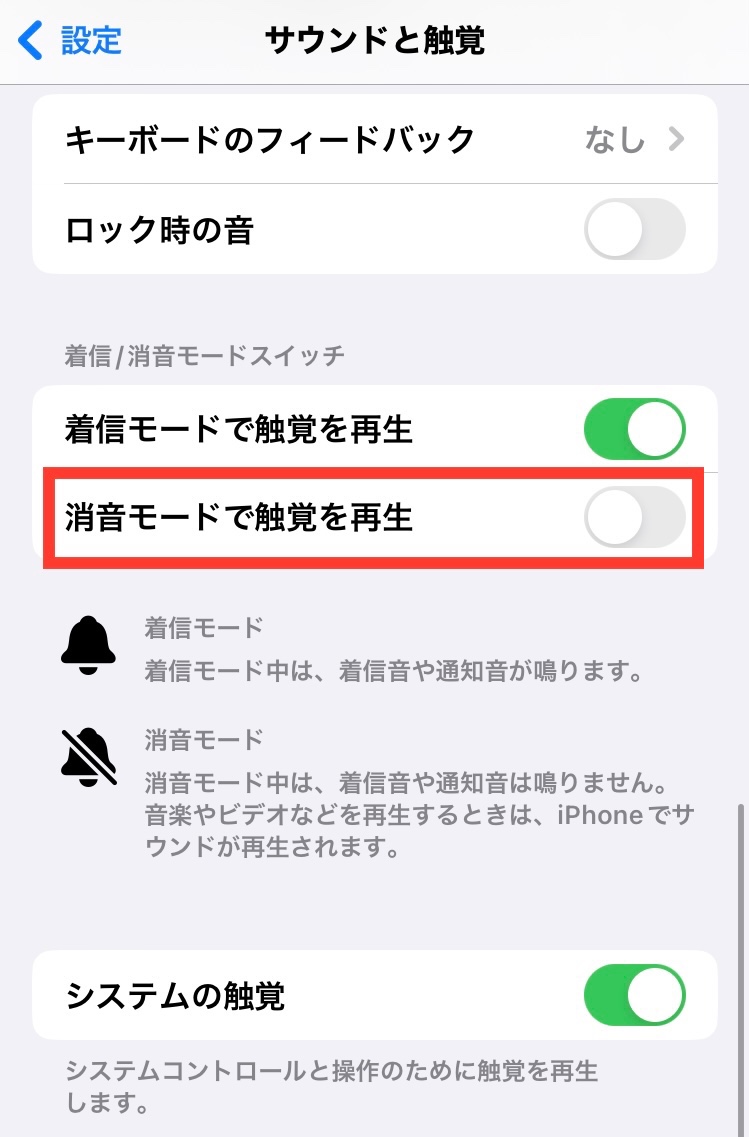The height and width of the screenshot is (1137, 749).
Task: Enable 消音モードで触覚を再生
Action: tap(634, 518)
